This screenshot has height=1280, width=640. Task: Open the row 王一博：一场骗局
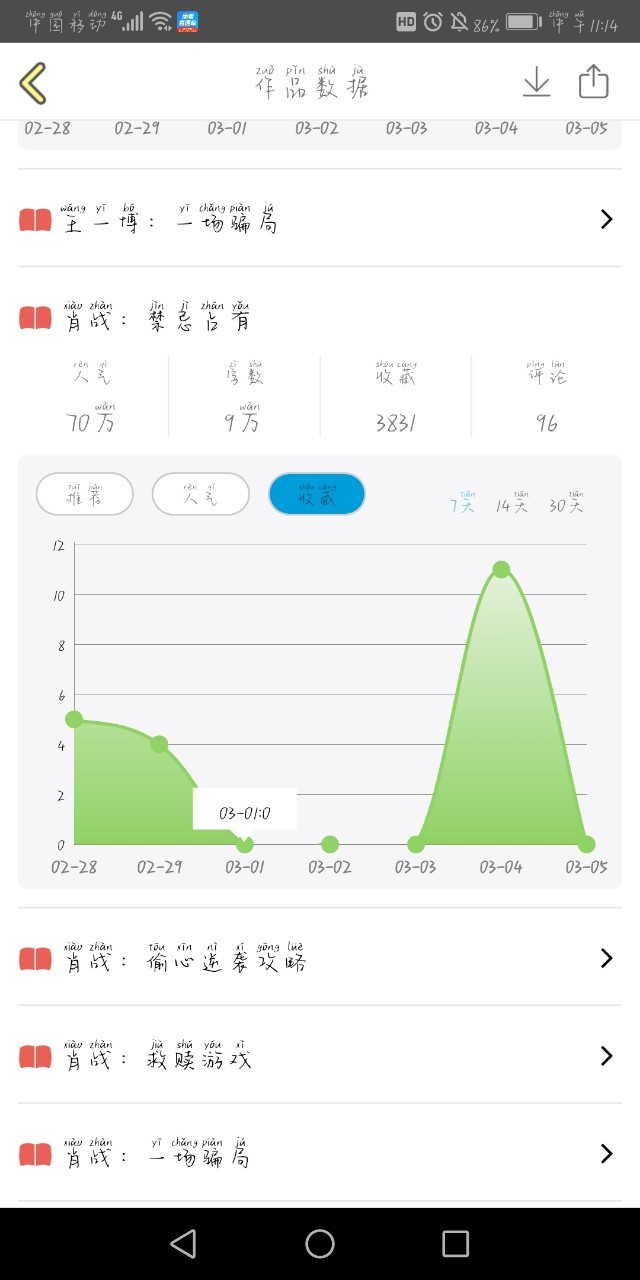(320, 219)
